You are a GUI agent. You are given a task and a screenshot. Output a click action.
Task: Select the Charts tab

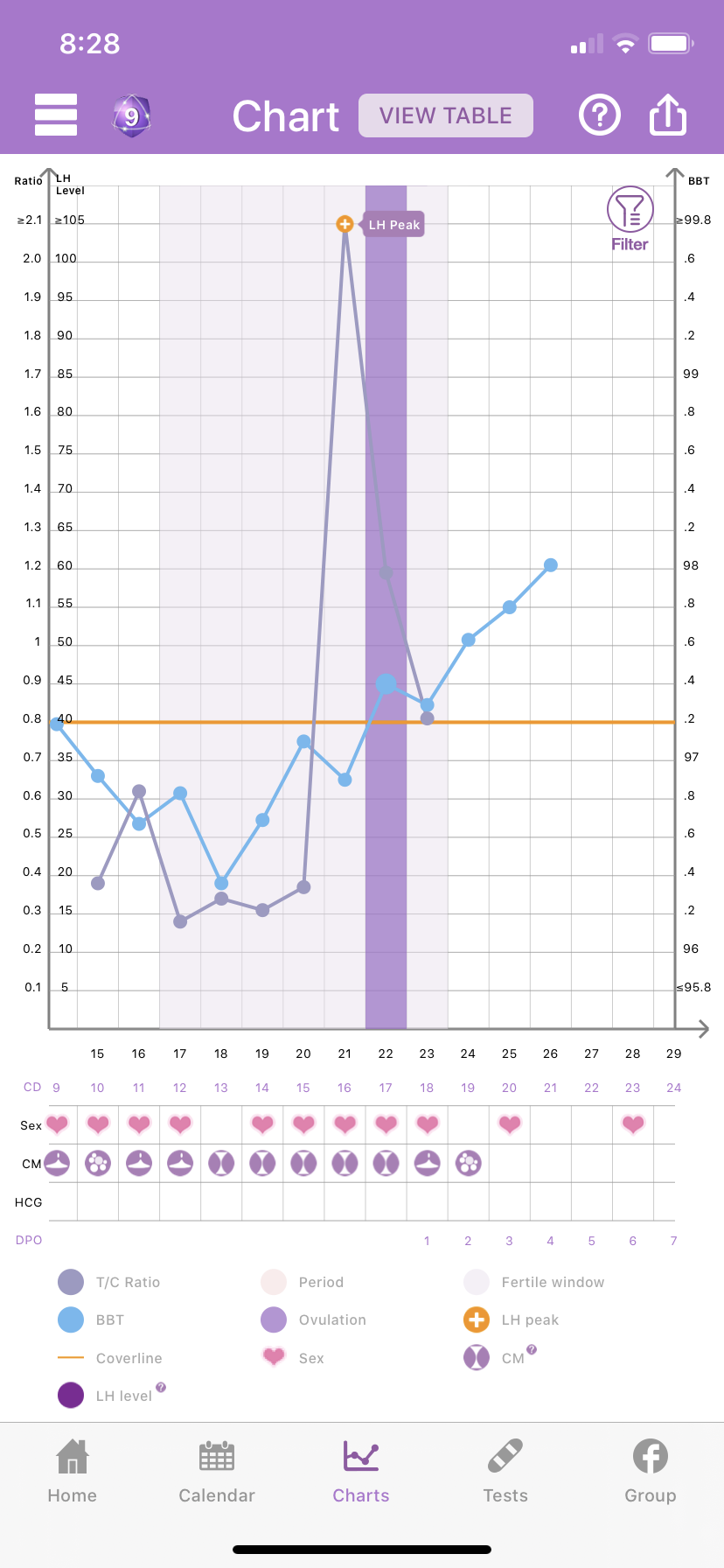point(361,1472)
